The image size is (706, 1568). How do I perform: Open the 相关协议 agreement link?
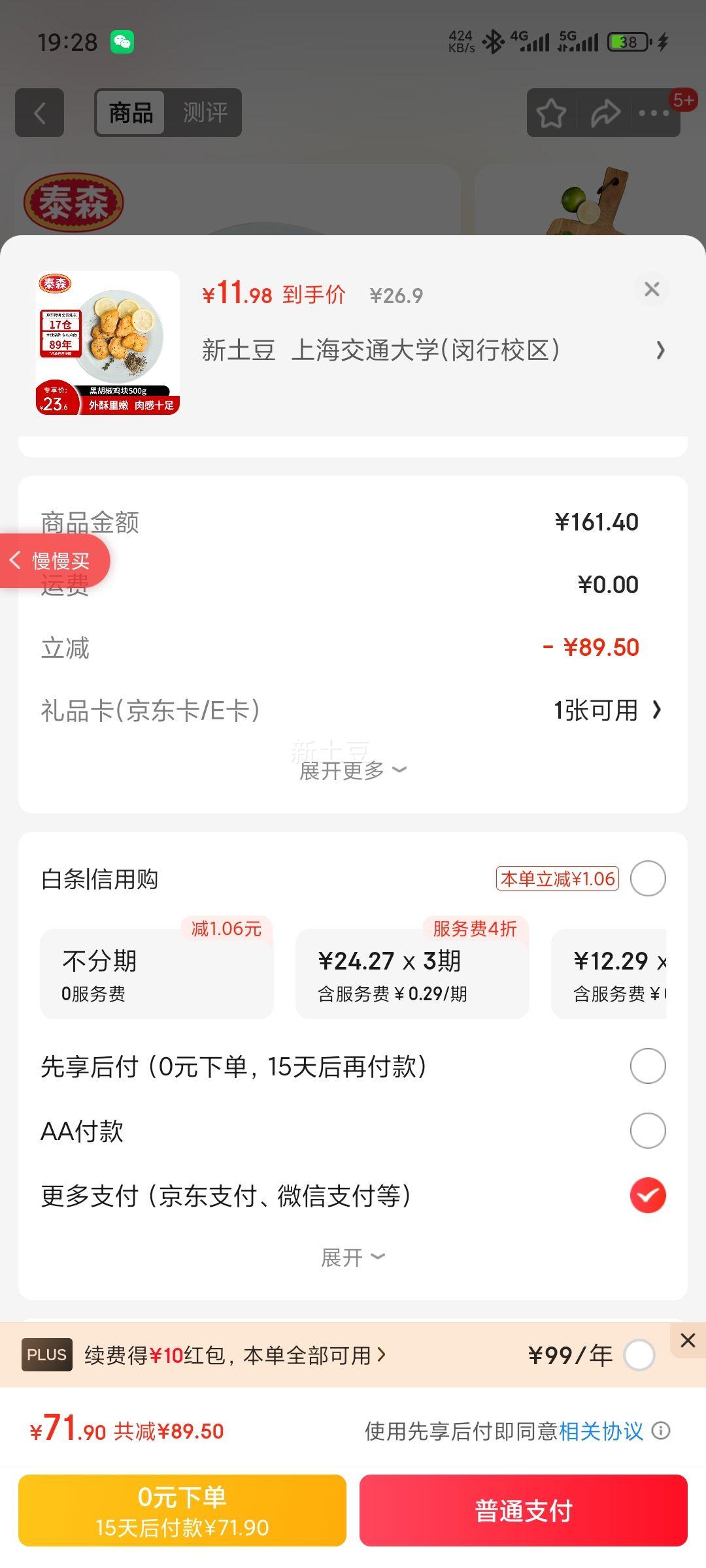click(601, 1431)
